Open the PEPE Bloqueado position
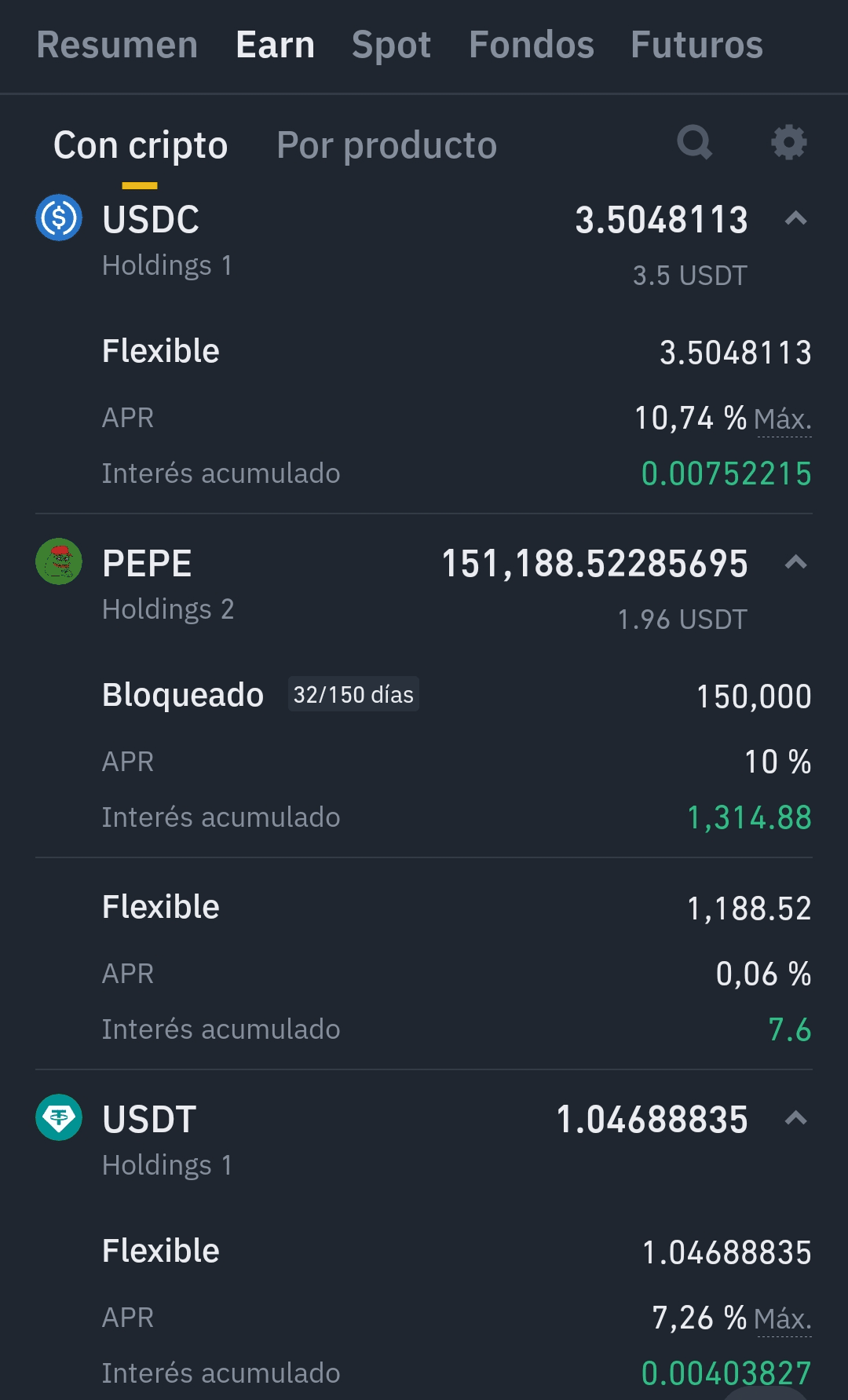Screen dimensions: 848x1400 pos(183,695)
